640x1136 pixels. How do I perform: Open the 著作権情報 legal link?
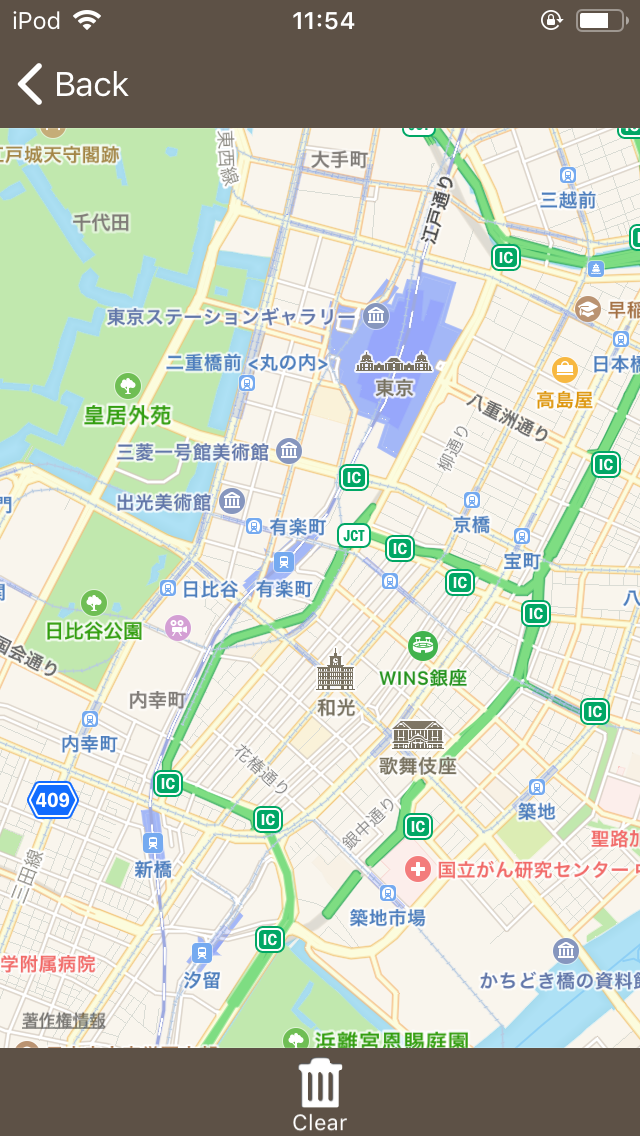pos(64,1020)
